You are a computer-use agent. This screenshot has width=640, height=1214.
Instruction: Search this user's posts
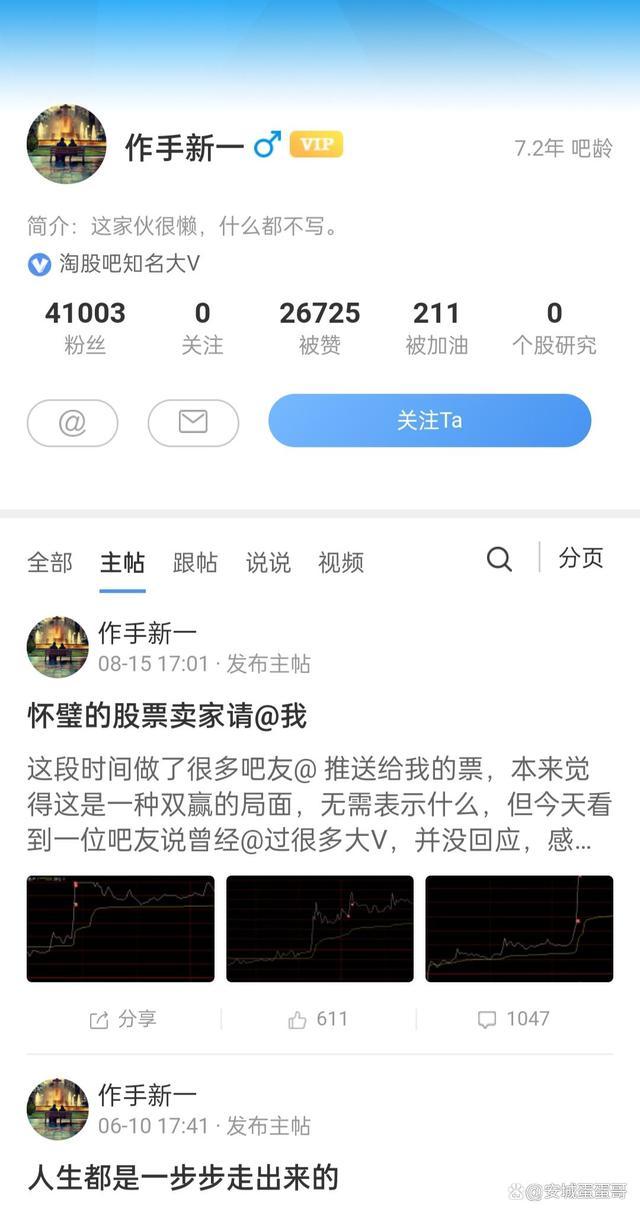[x=499, y=559]
